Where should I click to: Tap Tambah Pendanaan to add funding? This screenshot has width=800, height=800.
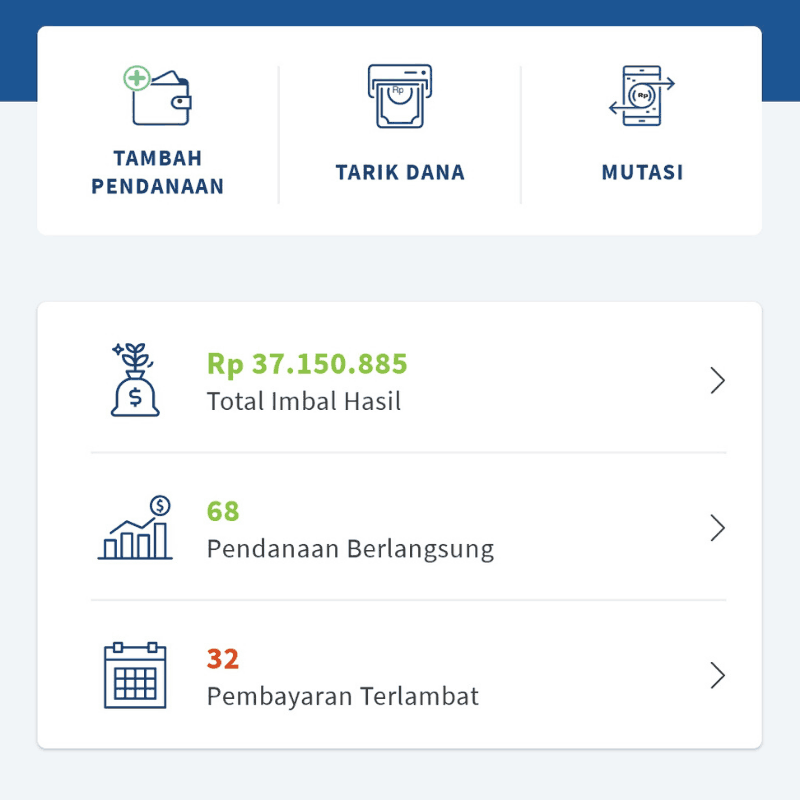pyautogui.click(x=157, y=132)
